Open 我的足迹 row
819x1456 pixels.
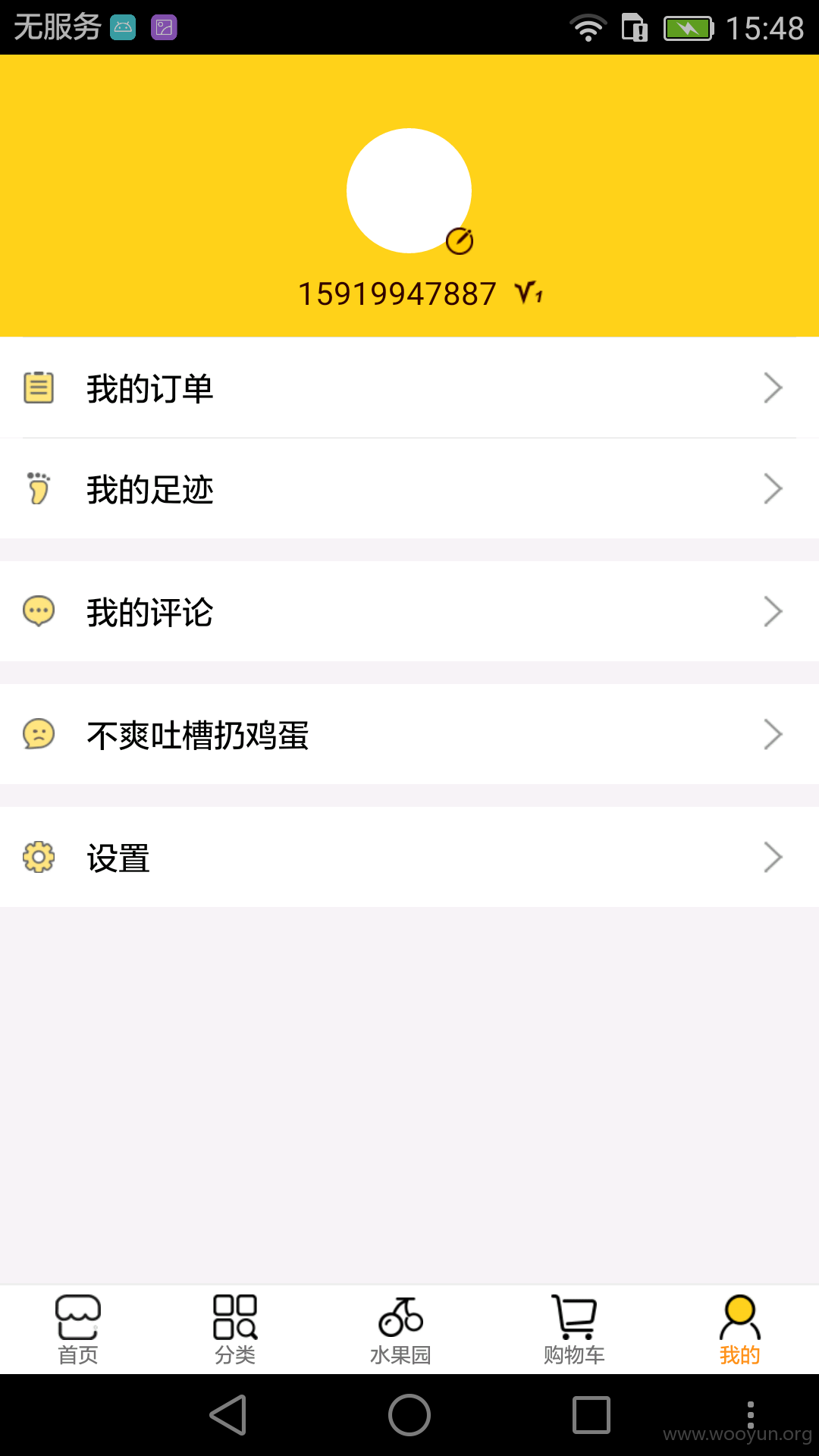click(409, 488)
